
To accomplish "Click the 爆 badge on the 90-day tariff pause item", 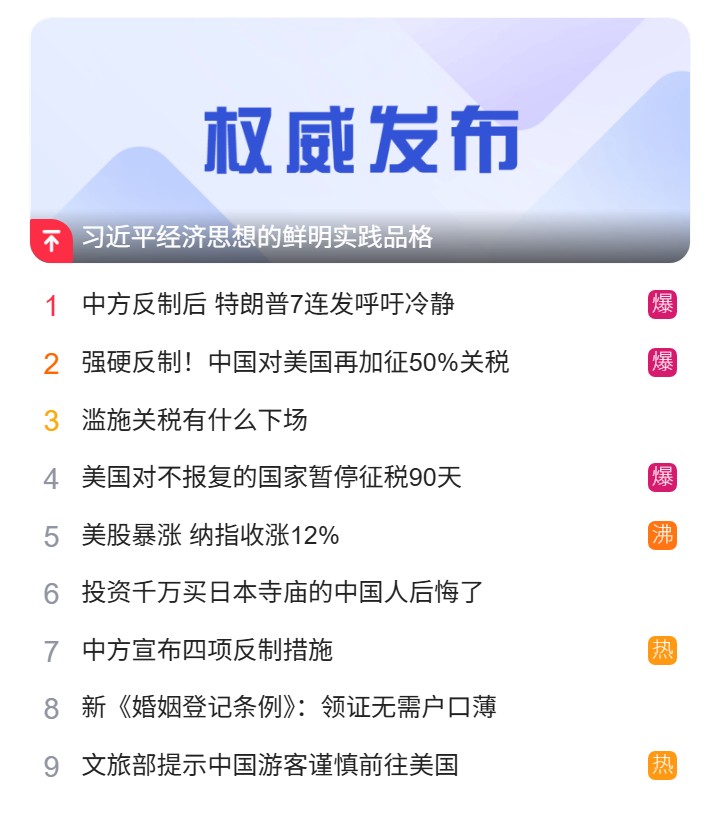I will coord(663,477).
